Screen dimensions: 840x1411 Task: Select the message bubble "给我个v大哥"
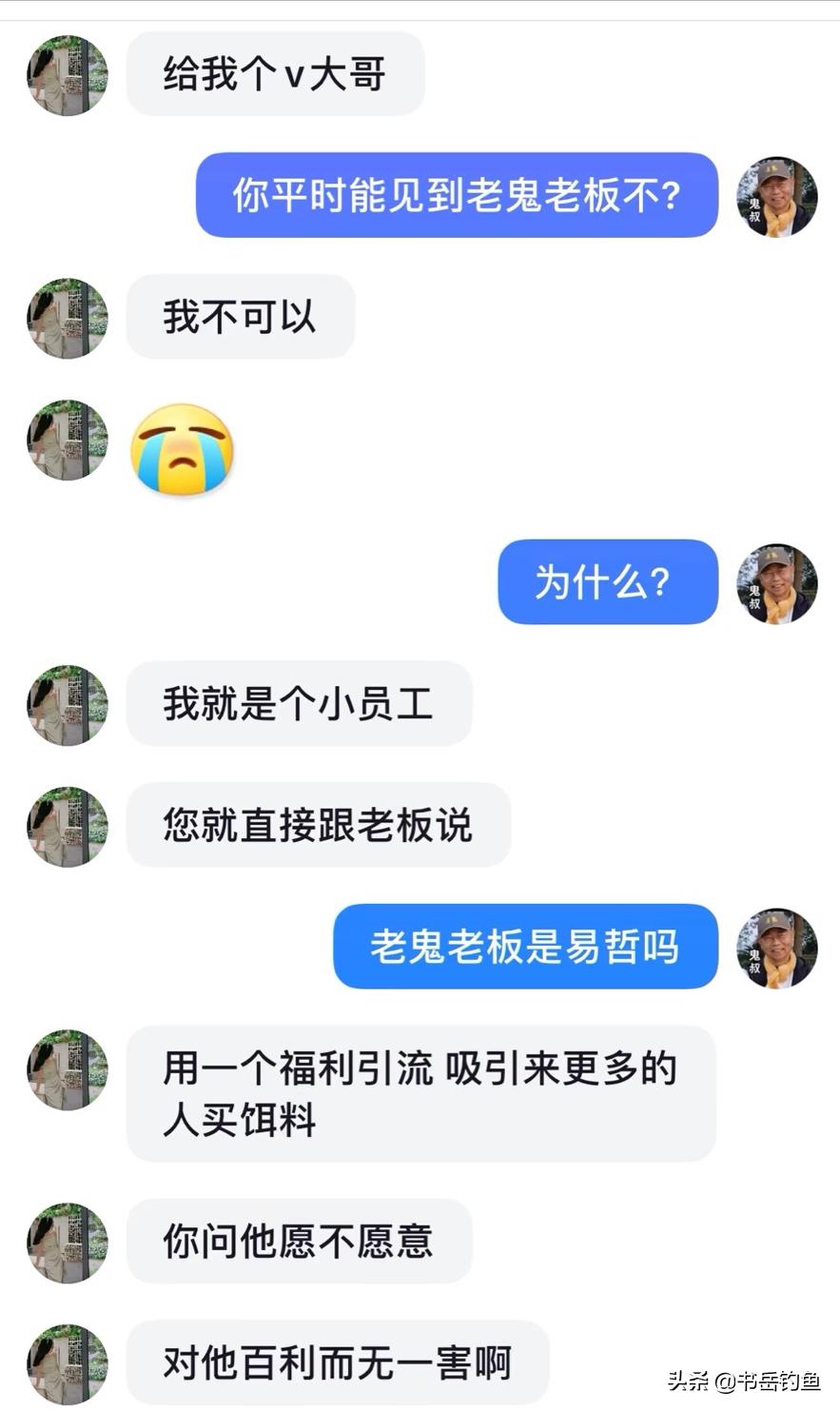coord(275,74)
